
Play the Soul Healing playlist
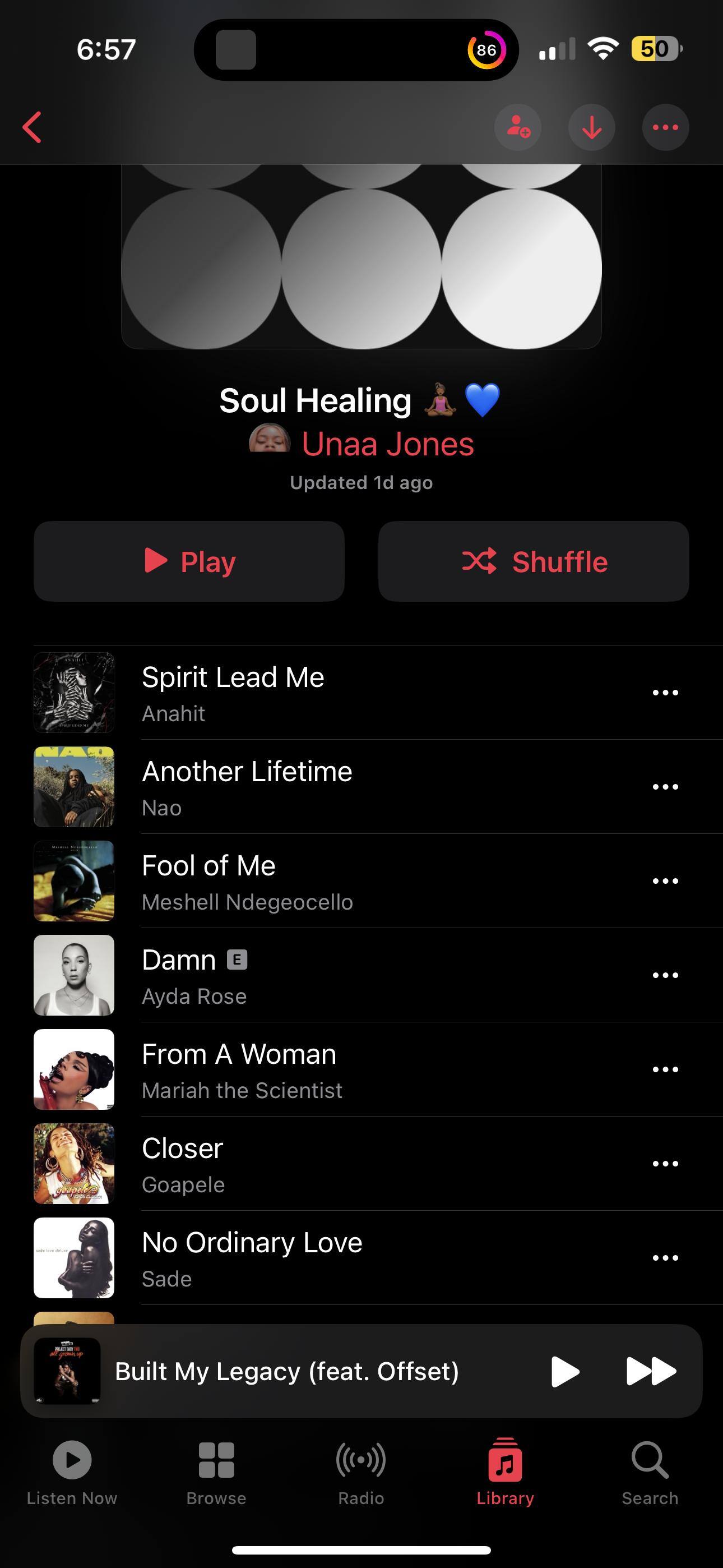pos(189,561)
